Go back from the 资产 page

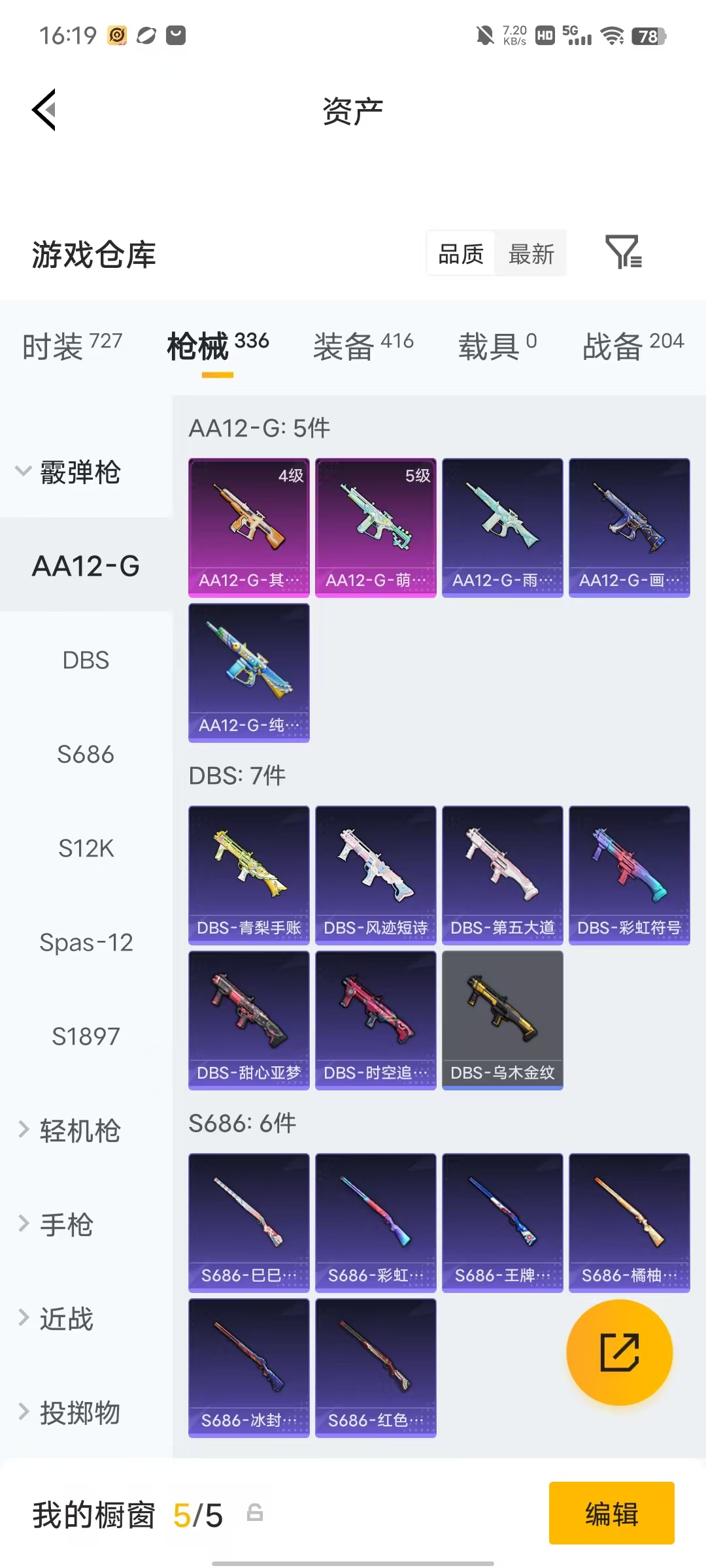click(x=44, y=110)
